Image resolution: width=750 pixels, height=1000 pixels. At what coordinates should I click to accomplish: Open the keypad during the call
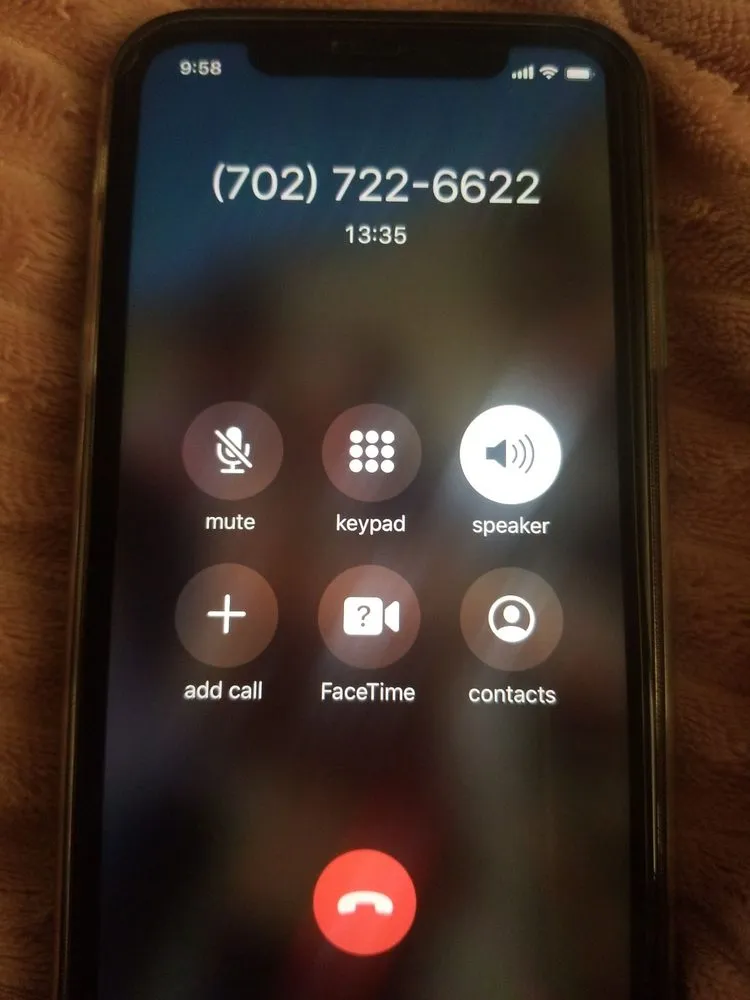pyautogui.click(x=371, y=453)
